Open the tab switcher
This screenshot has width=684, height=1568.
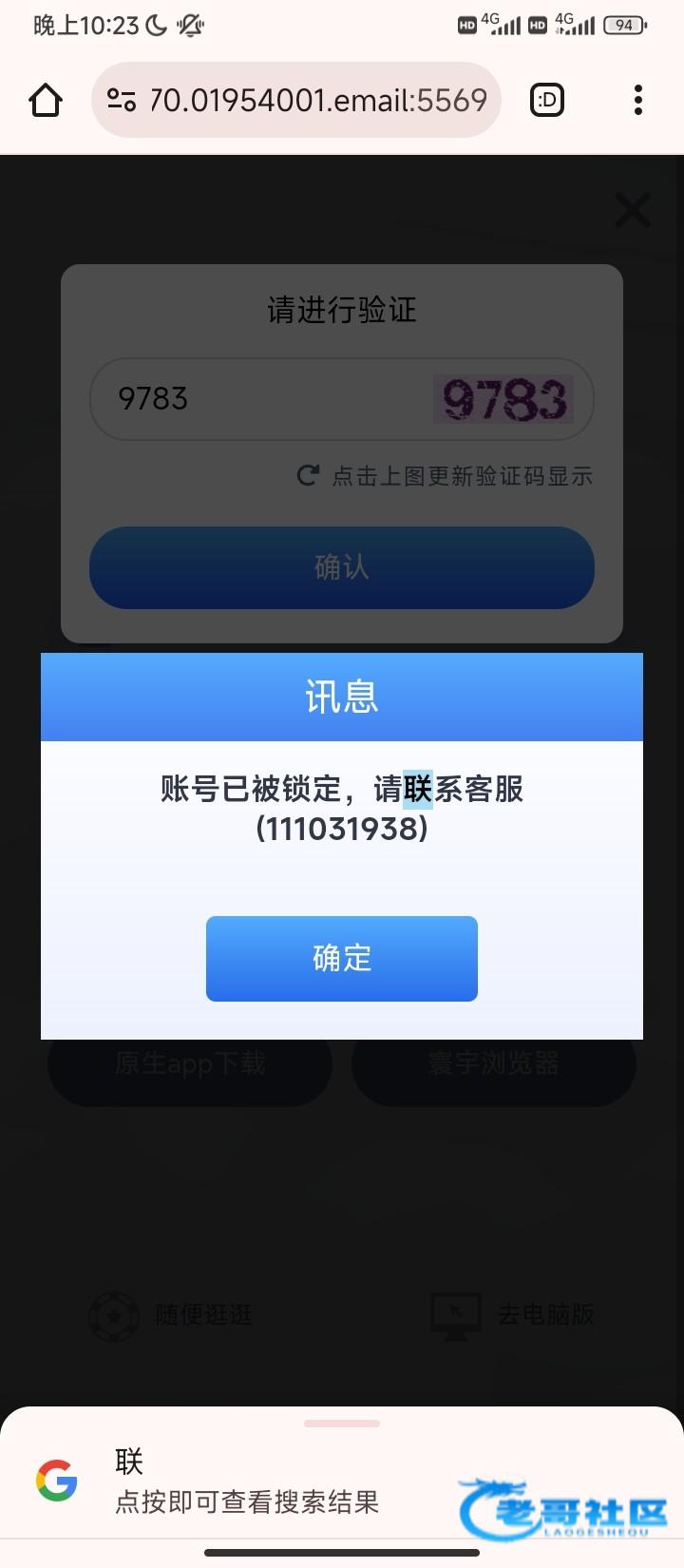[x=546, y=100]
